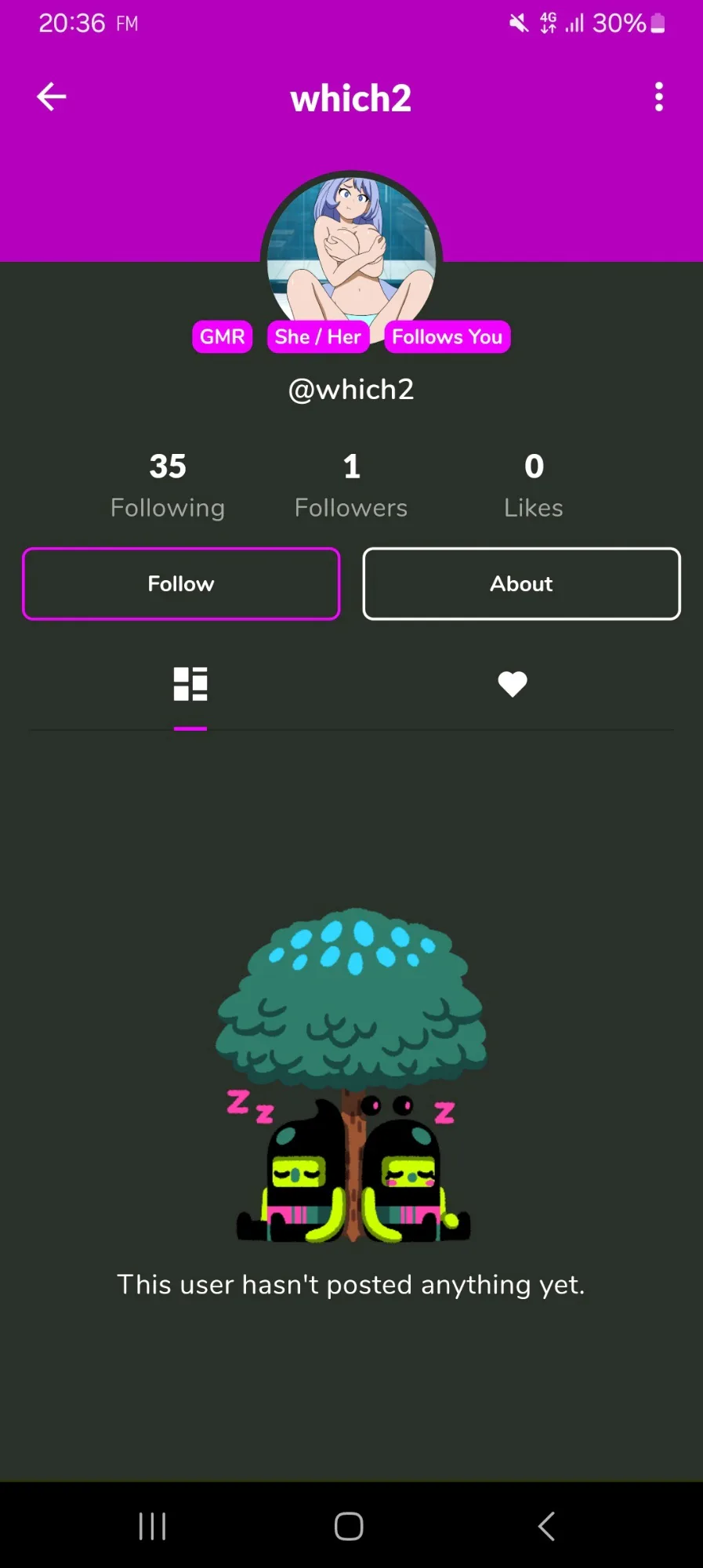Switch to the liked posts heart tab
The width and height of the screenshot is (703, 1568).
[513, 684]
